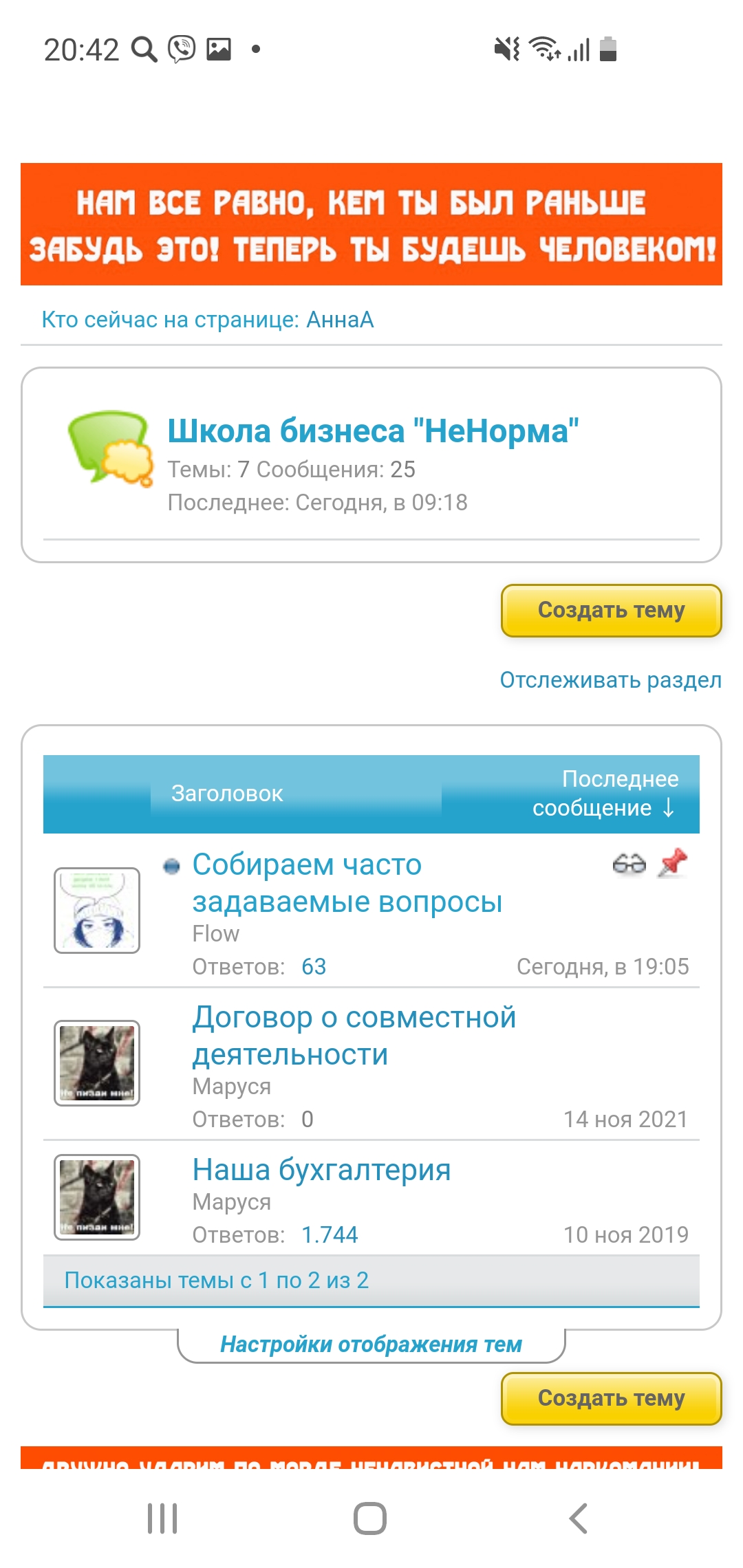Open the orange header banner
Image resolution: width=743 pixels, height=1568 pixels.
[x=371, y=224]
